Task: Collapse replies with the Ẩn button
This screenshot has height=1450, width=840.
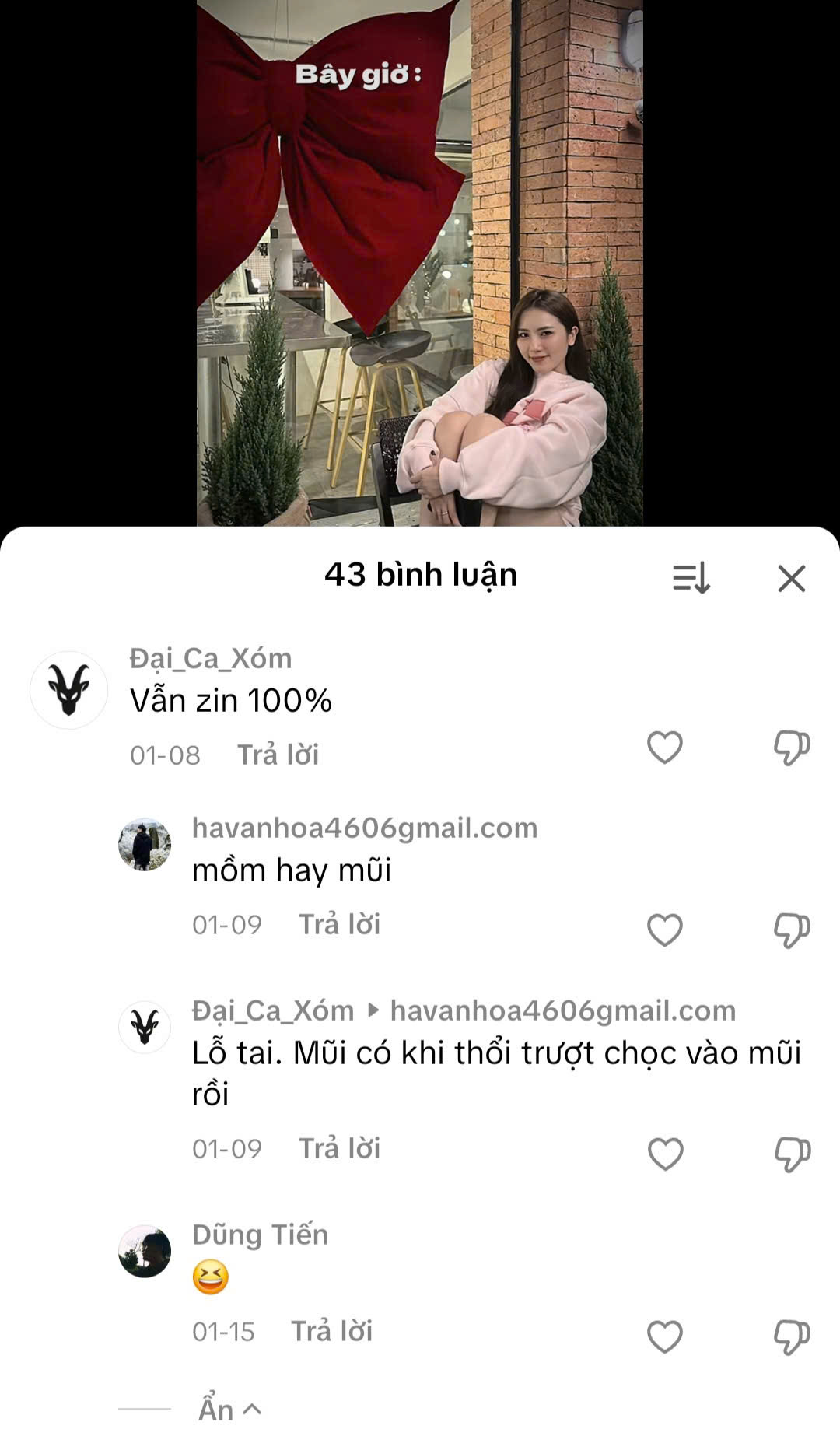Action: pyautogui.click(x=229, y=1410)
